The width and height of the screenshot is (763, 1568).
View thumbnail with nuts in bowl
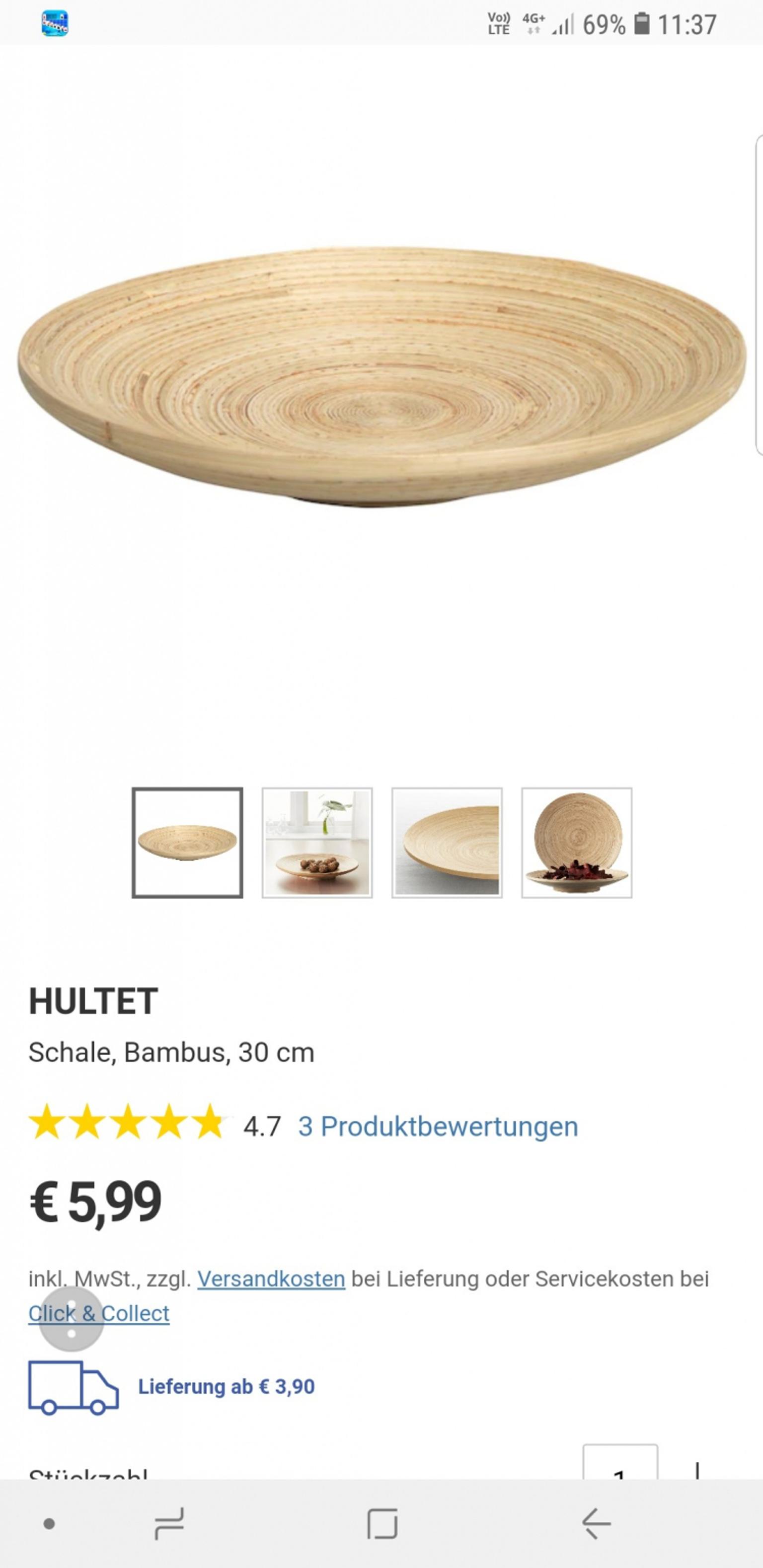pyautogui.click(x=317, y=843)
